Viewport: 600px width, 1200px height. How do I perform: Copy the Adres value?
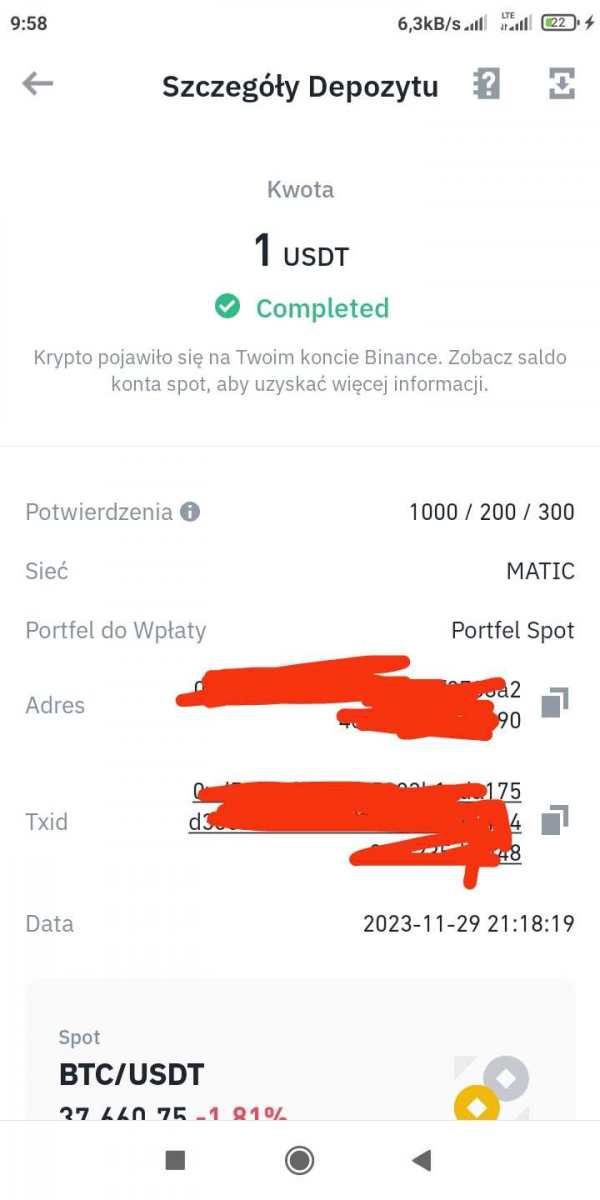point(555,703)
